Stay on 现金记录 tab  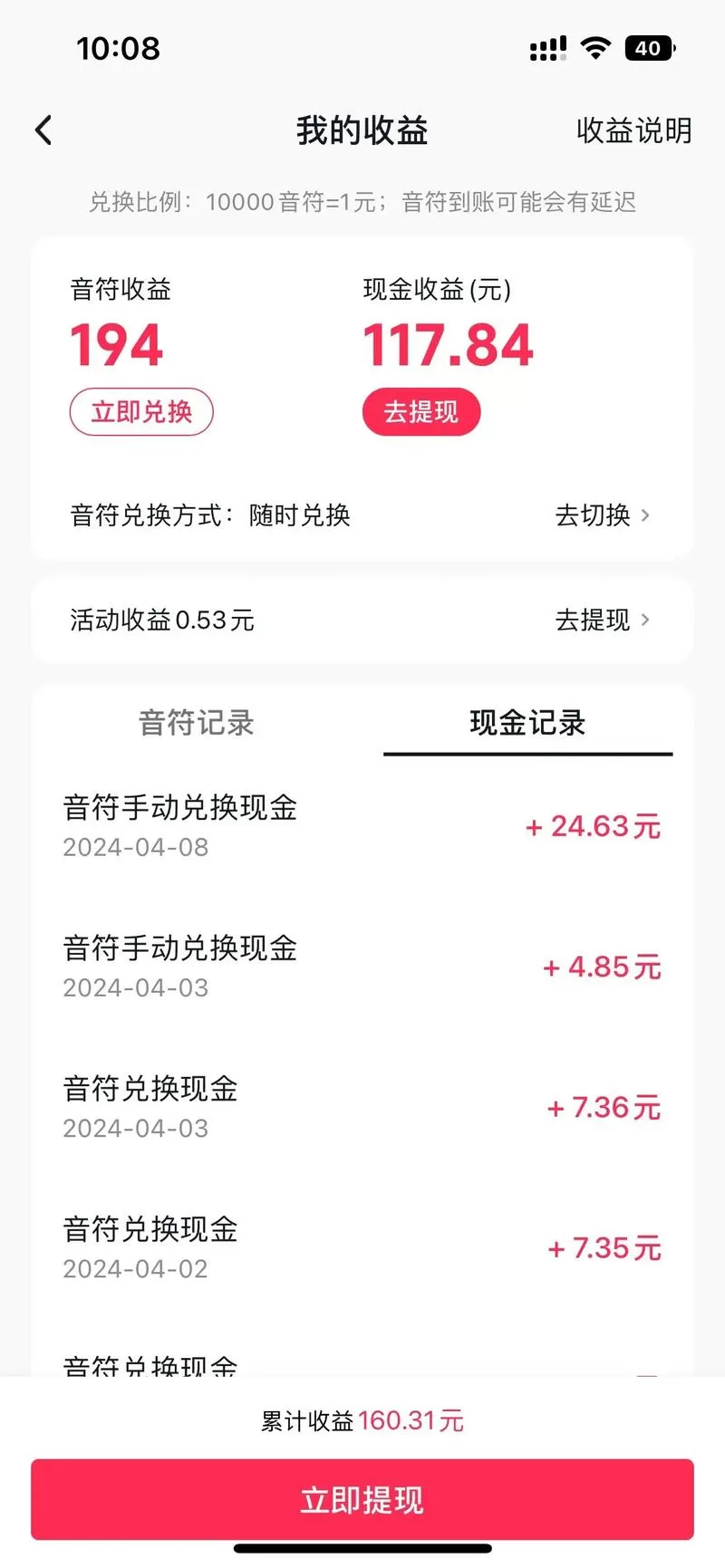tap(527, 723)
